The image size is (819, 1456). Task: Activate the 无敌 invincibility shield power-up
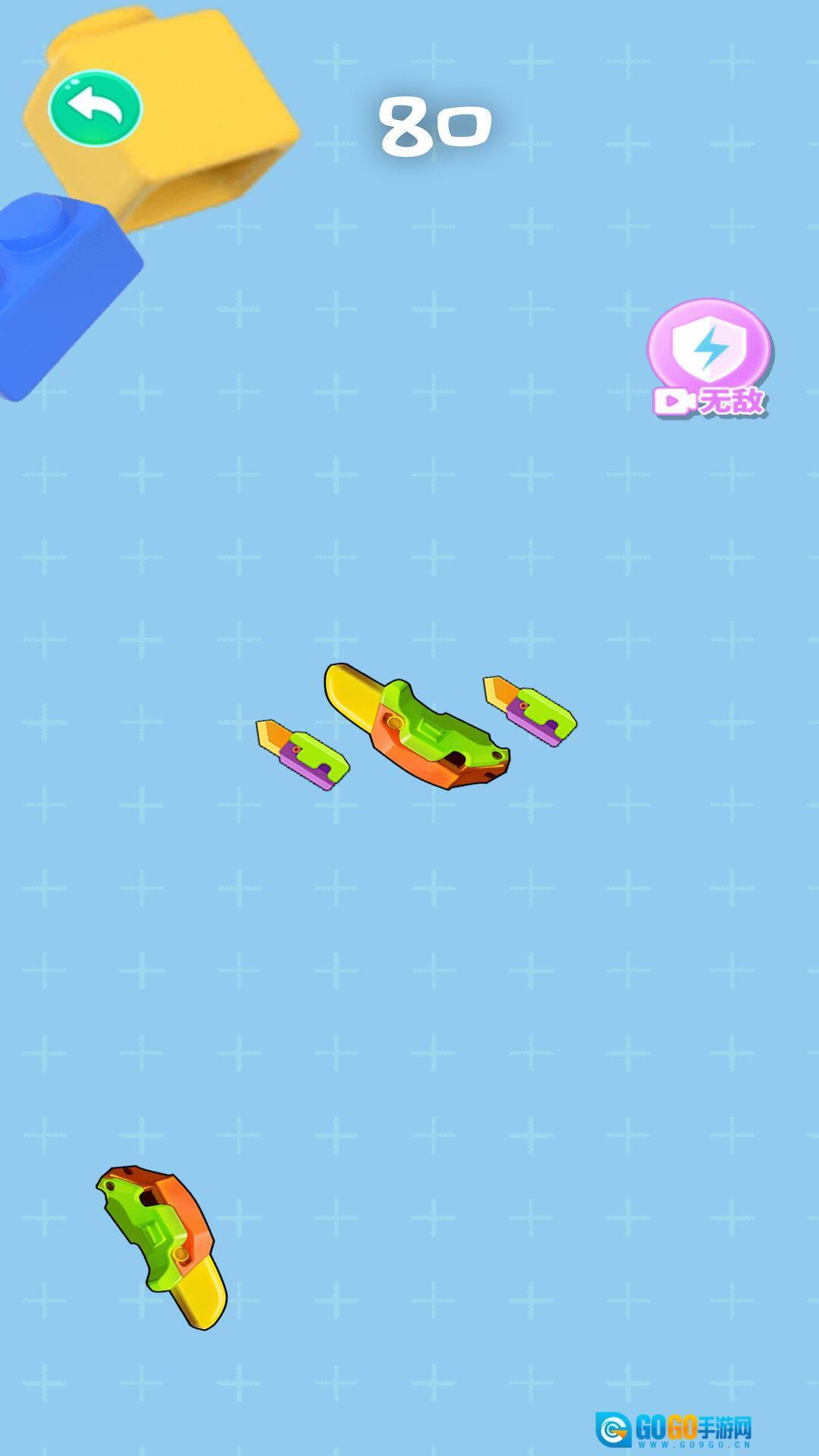[x=709, y=356]
